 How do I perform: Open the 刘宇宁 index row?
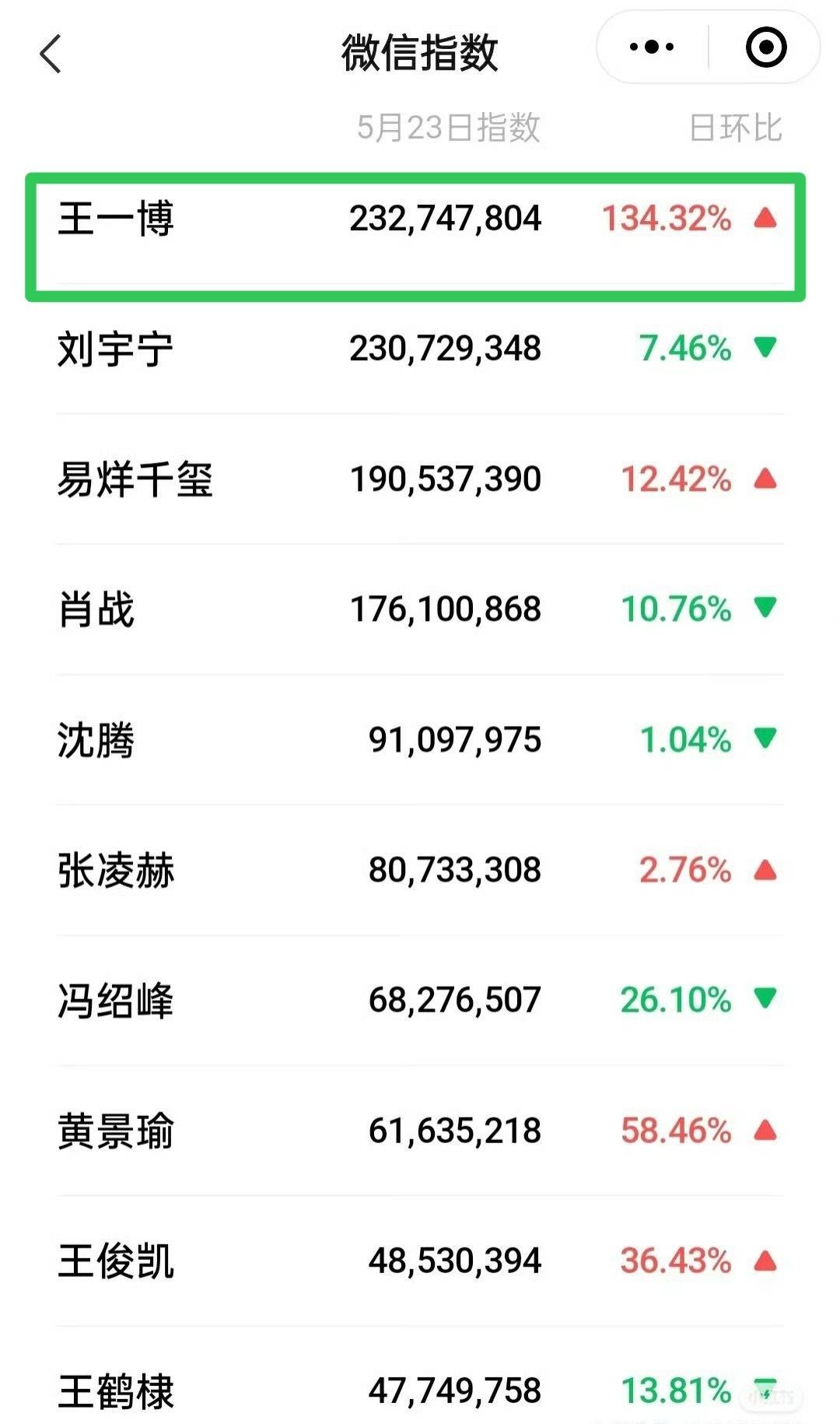coord(420,349)
